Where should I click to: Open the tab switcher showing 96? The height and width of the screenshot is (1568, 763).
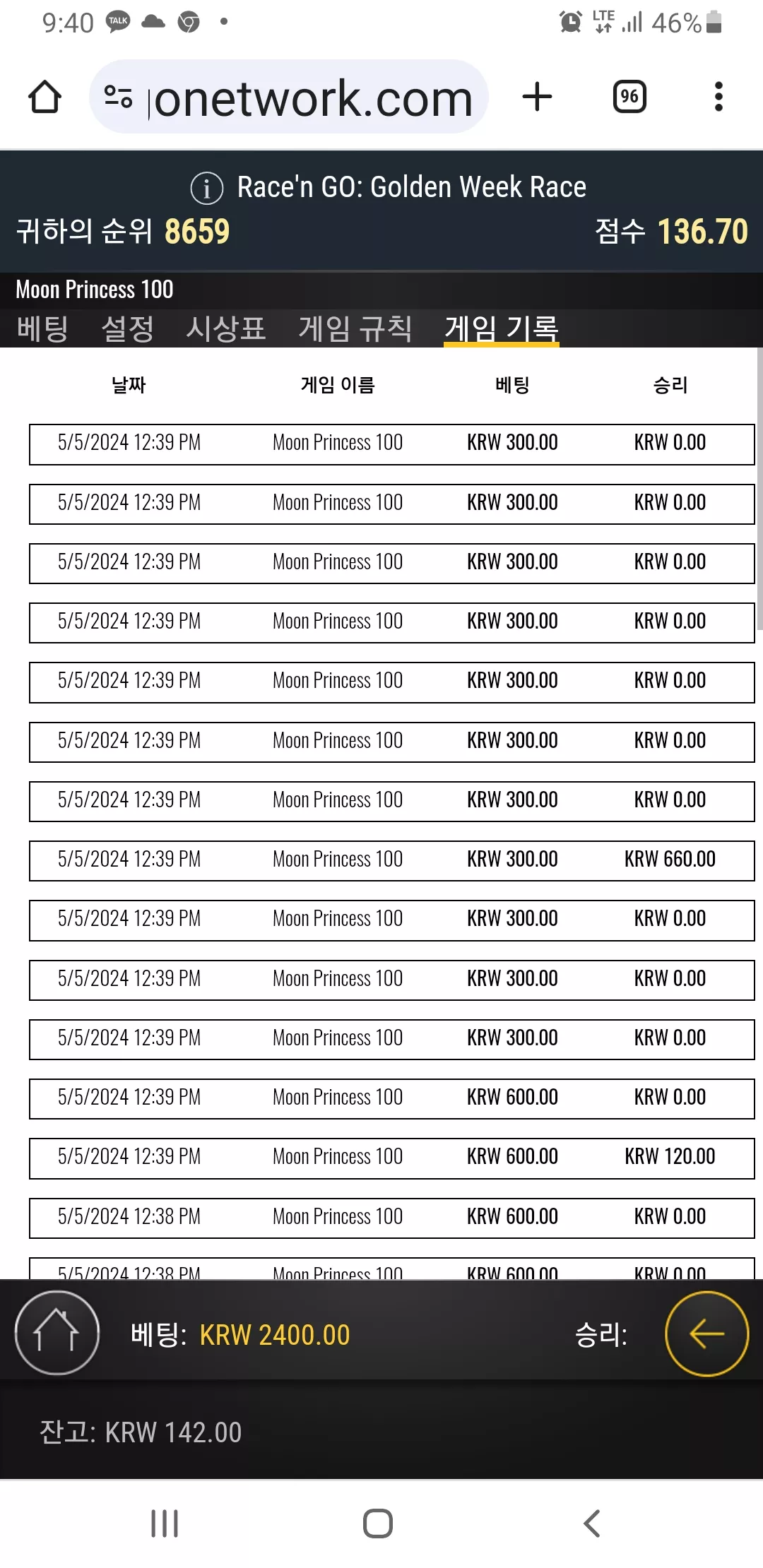point(629,97)
